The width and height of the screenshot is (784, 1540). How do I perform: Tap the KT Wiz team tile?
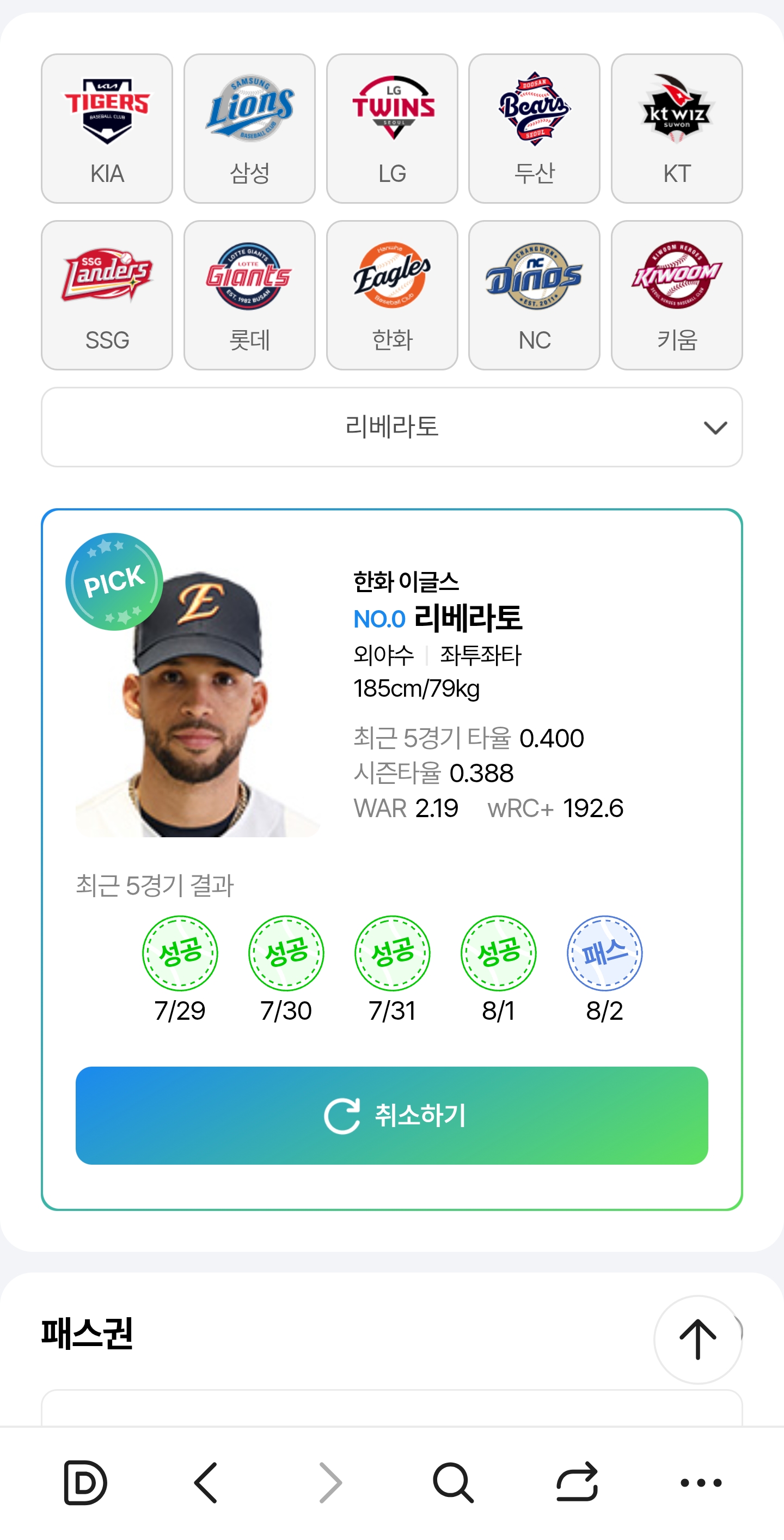pos(676,129)
